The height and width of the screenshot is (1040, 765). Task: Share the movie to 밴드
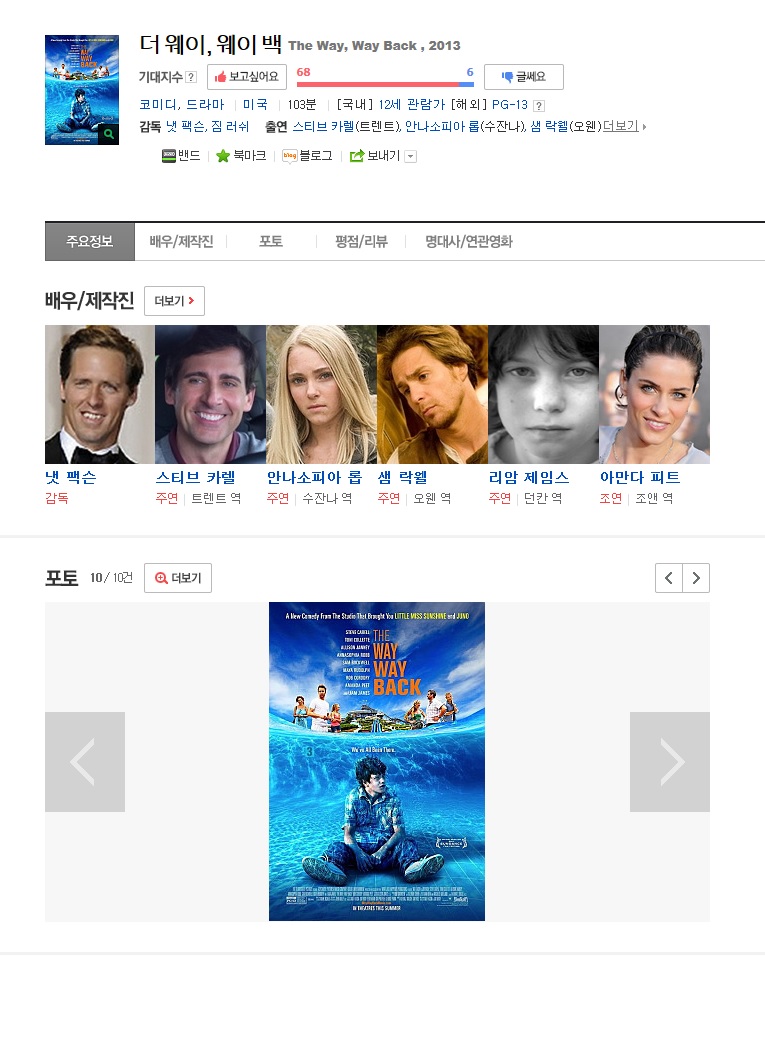(181, 156)
